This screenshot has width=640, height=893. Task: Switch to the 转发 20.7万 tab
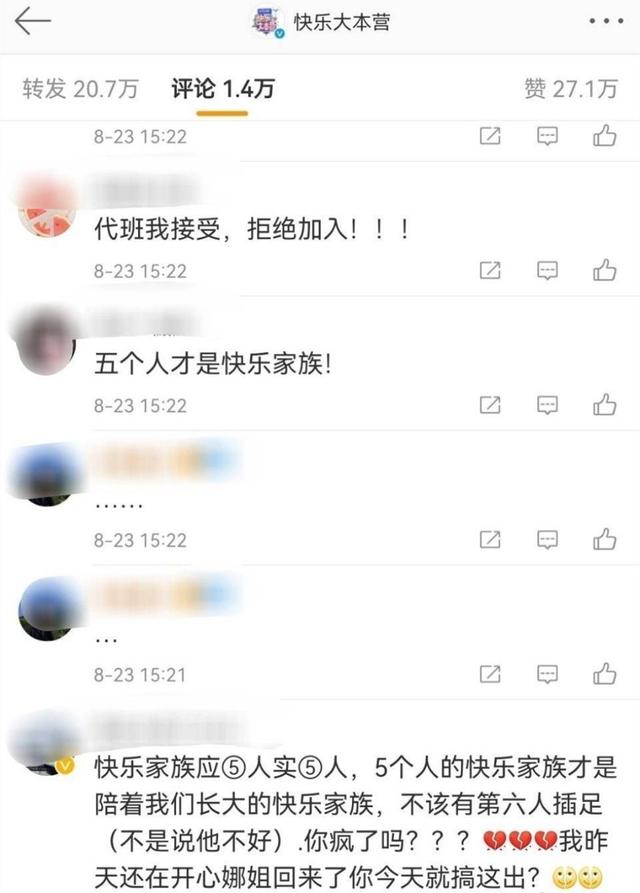(80, 89)
